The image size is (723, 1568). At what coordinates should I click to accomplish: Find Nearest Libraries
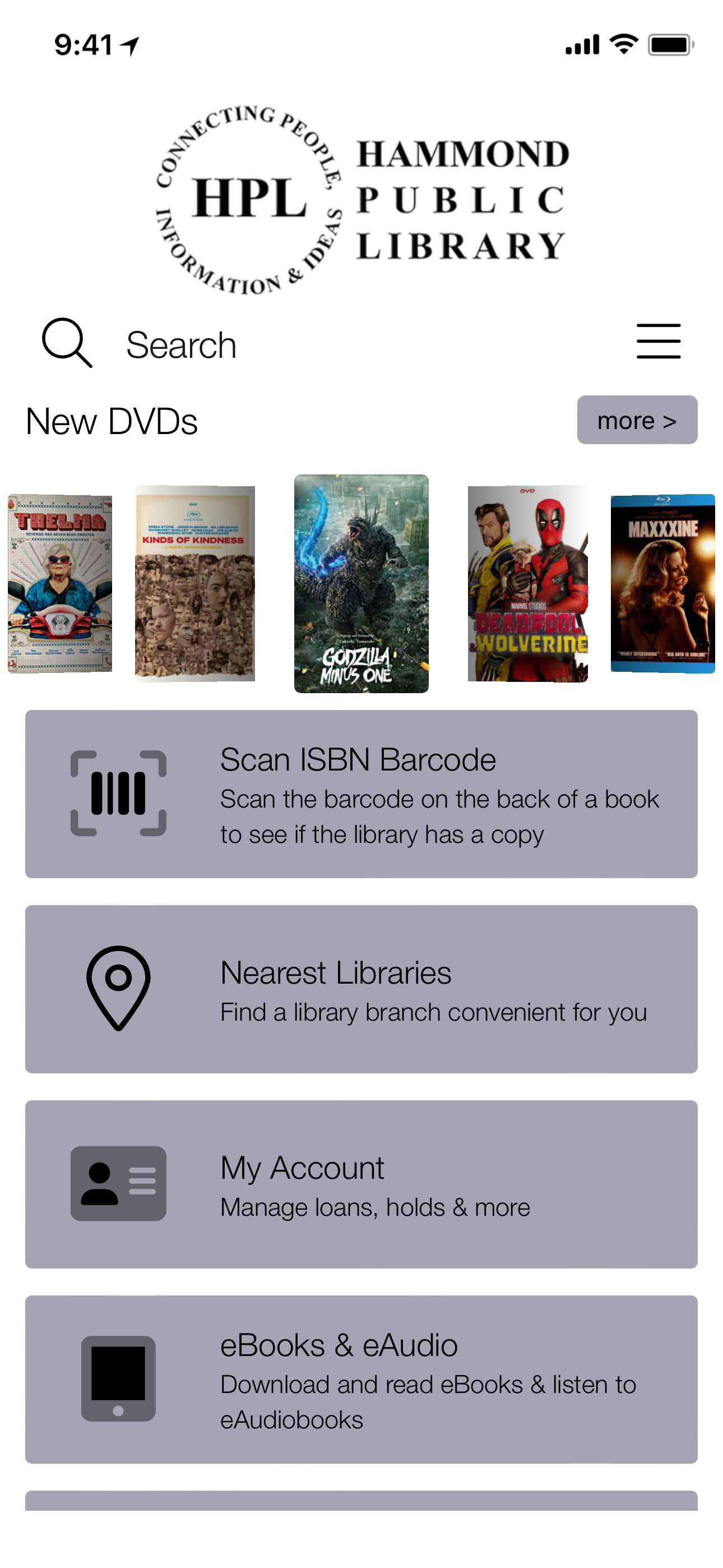pos(361,989)
